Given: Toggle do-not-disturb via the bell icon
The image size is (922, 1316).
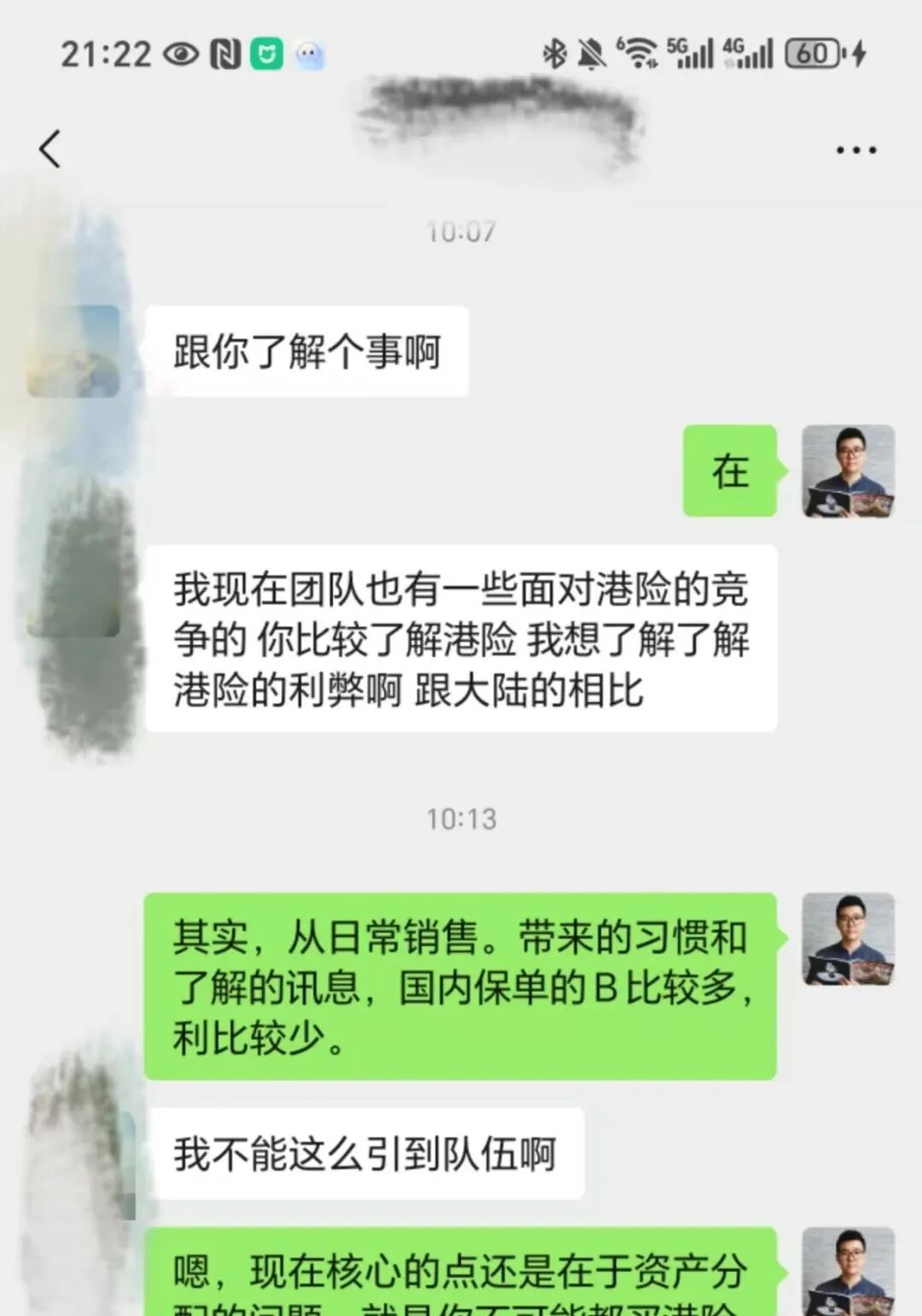Looking at the screenshot, I should [x=590, y=54].
